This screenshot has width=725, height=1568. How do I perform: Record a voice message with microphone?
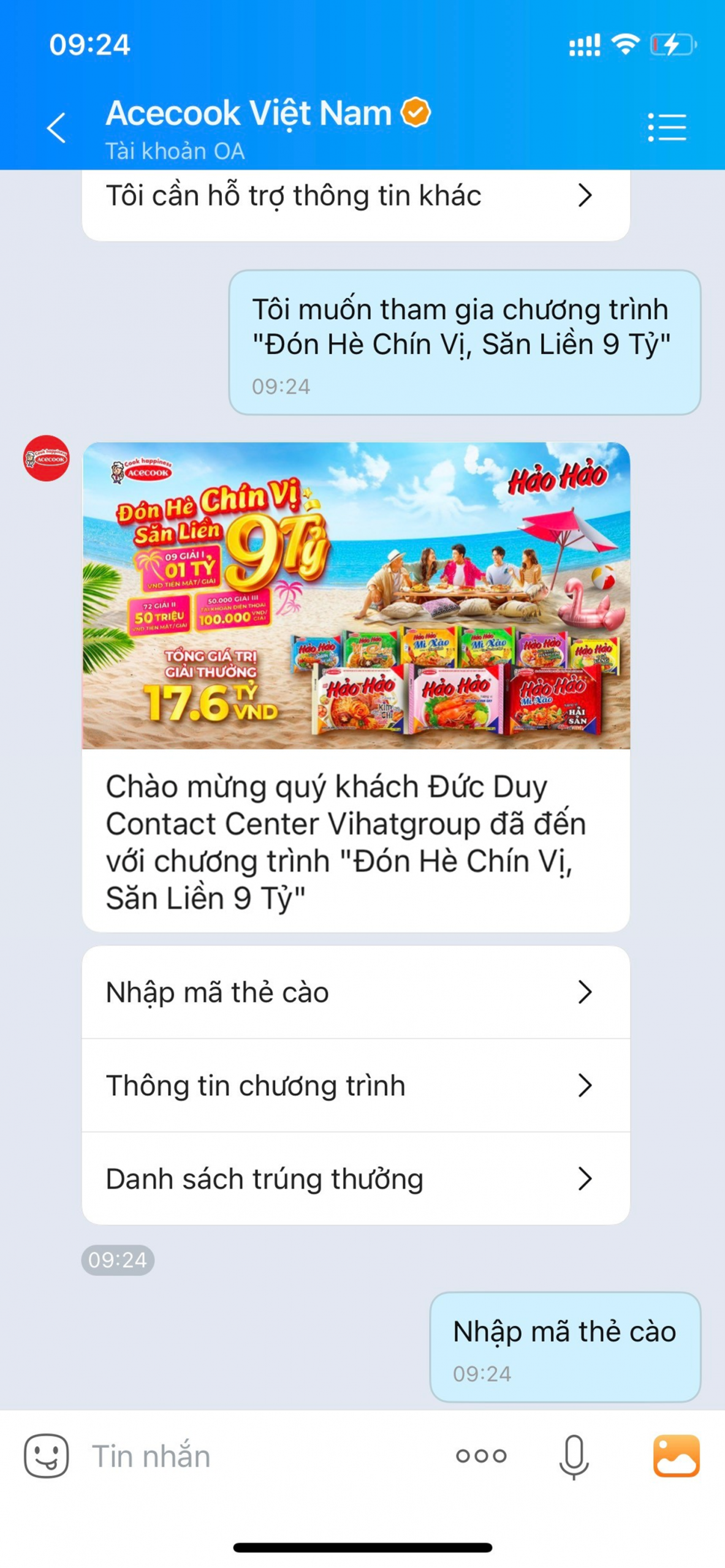pyautogui.click(x=574, y=1457)
